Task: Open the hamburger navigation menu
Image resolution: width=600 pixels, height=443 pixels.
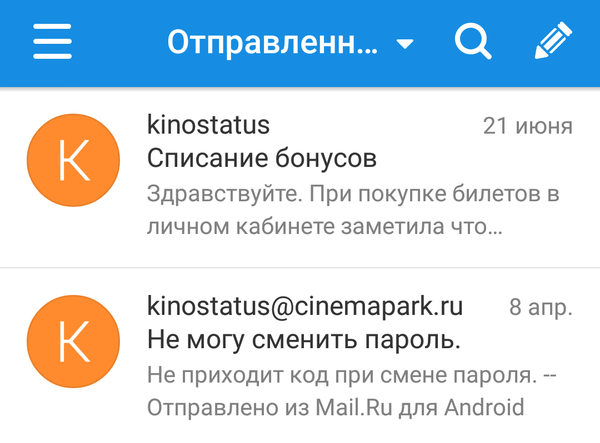Action: [52, 42]
